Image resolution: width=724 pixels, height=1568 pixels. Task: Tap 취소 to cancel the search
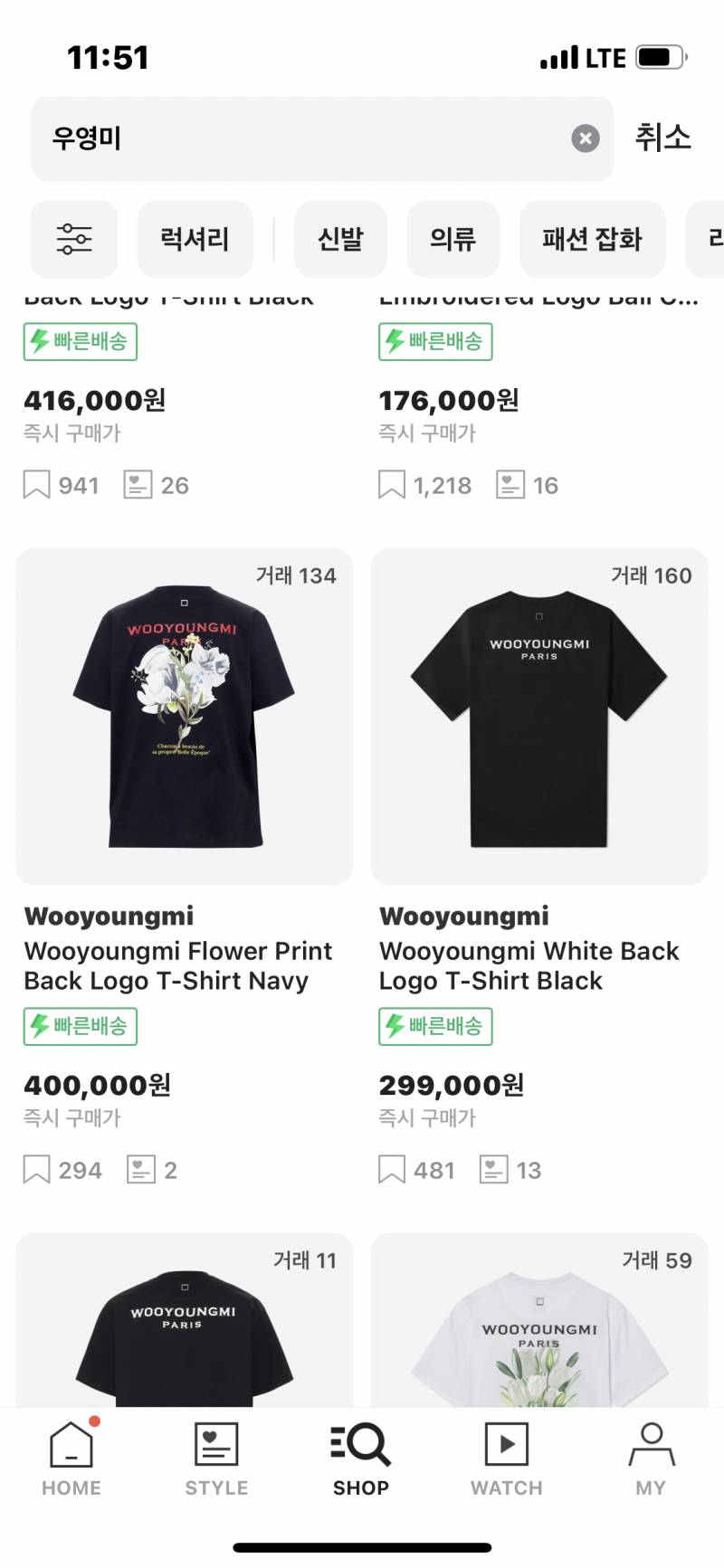(662, 138)
